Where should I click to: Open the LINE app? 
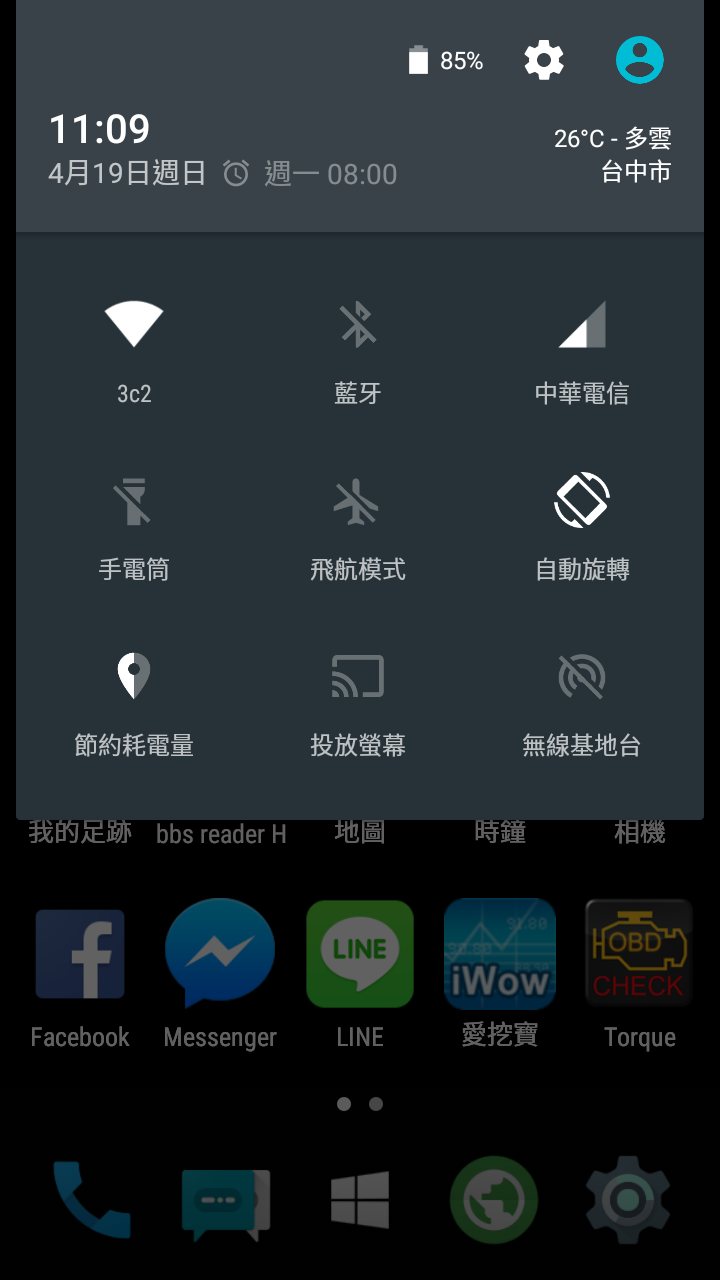[x=359, y=953]
